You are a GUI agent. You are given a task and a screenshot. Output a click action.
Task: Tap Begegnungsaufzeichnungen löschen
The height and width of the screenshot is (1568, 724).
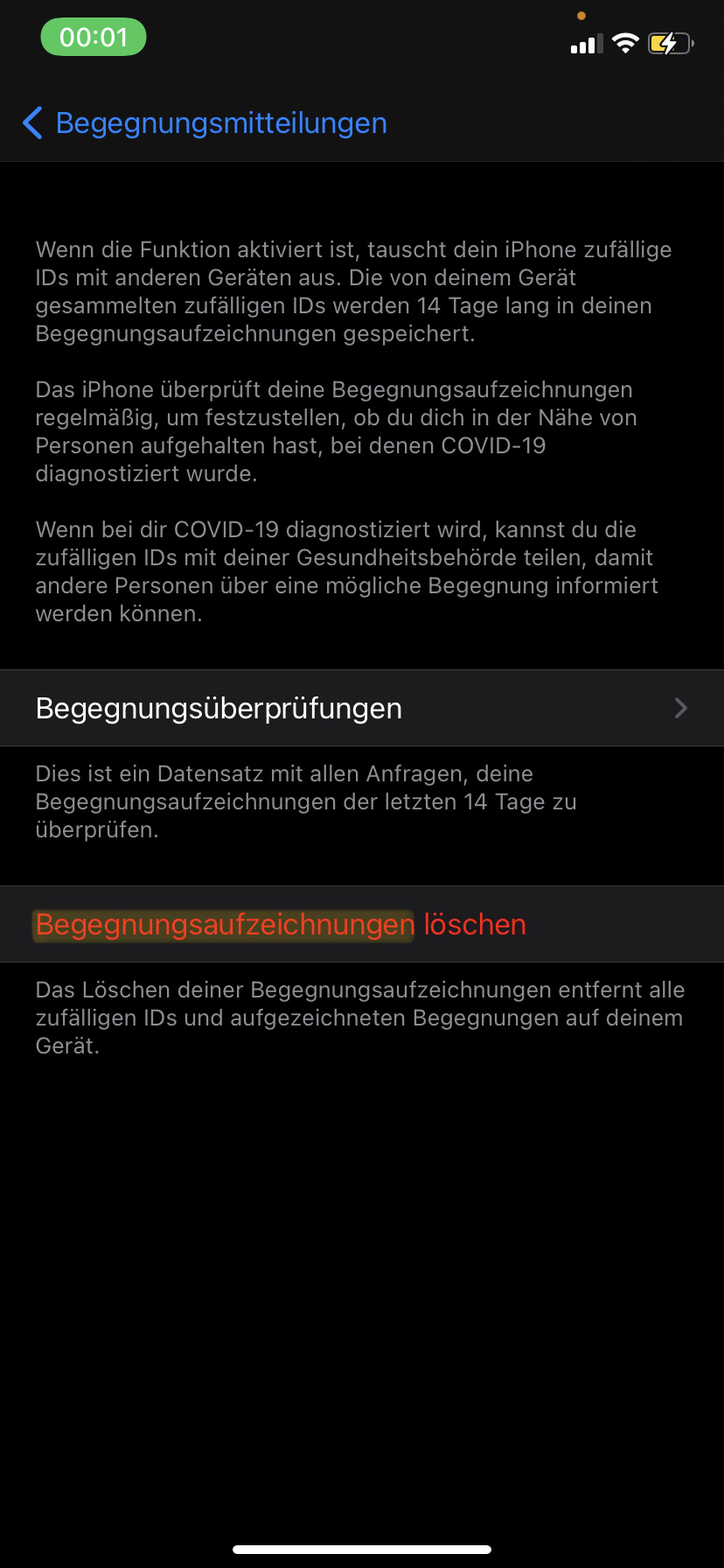281,925
